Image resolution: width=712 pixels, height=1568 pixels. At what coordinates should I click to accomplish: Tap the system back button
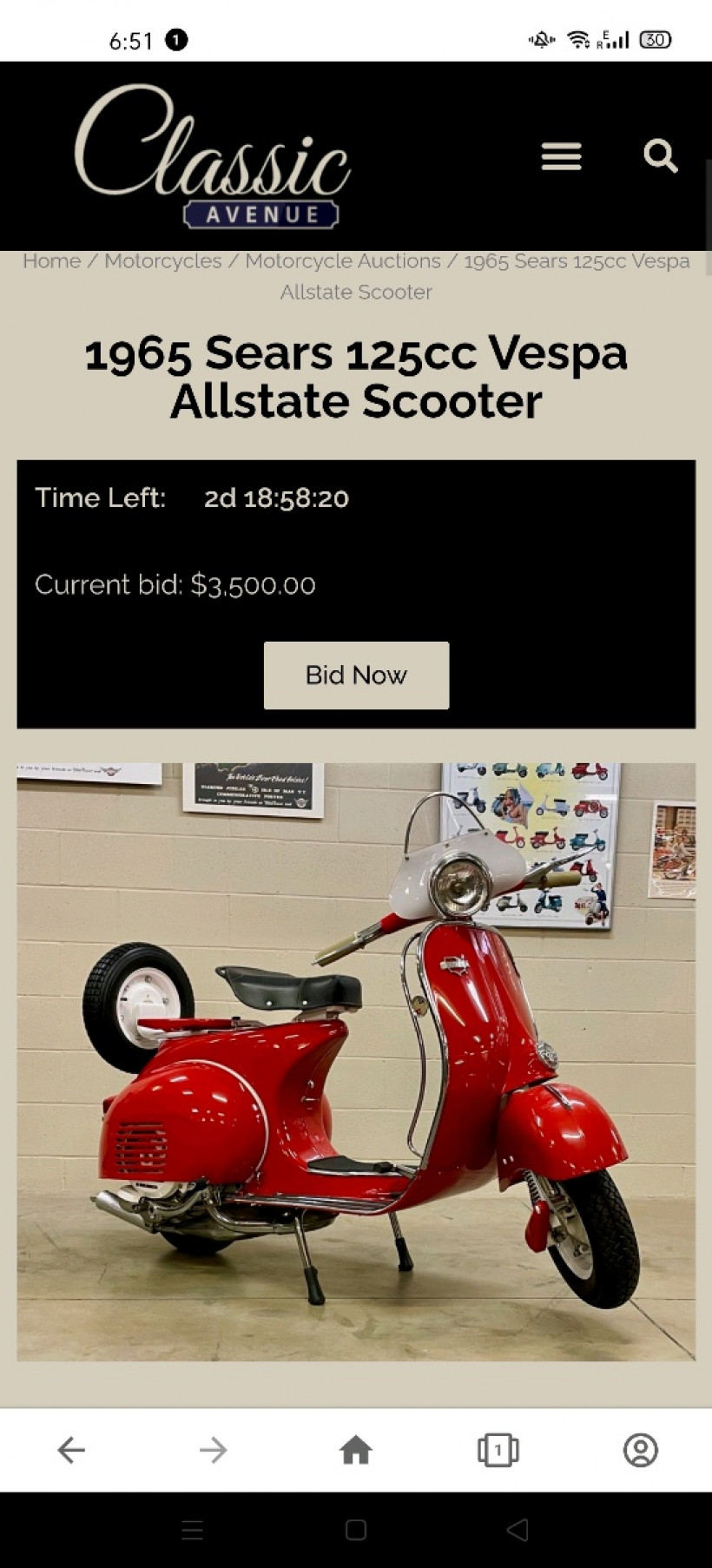point(518,1530)
